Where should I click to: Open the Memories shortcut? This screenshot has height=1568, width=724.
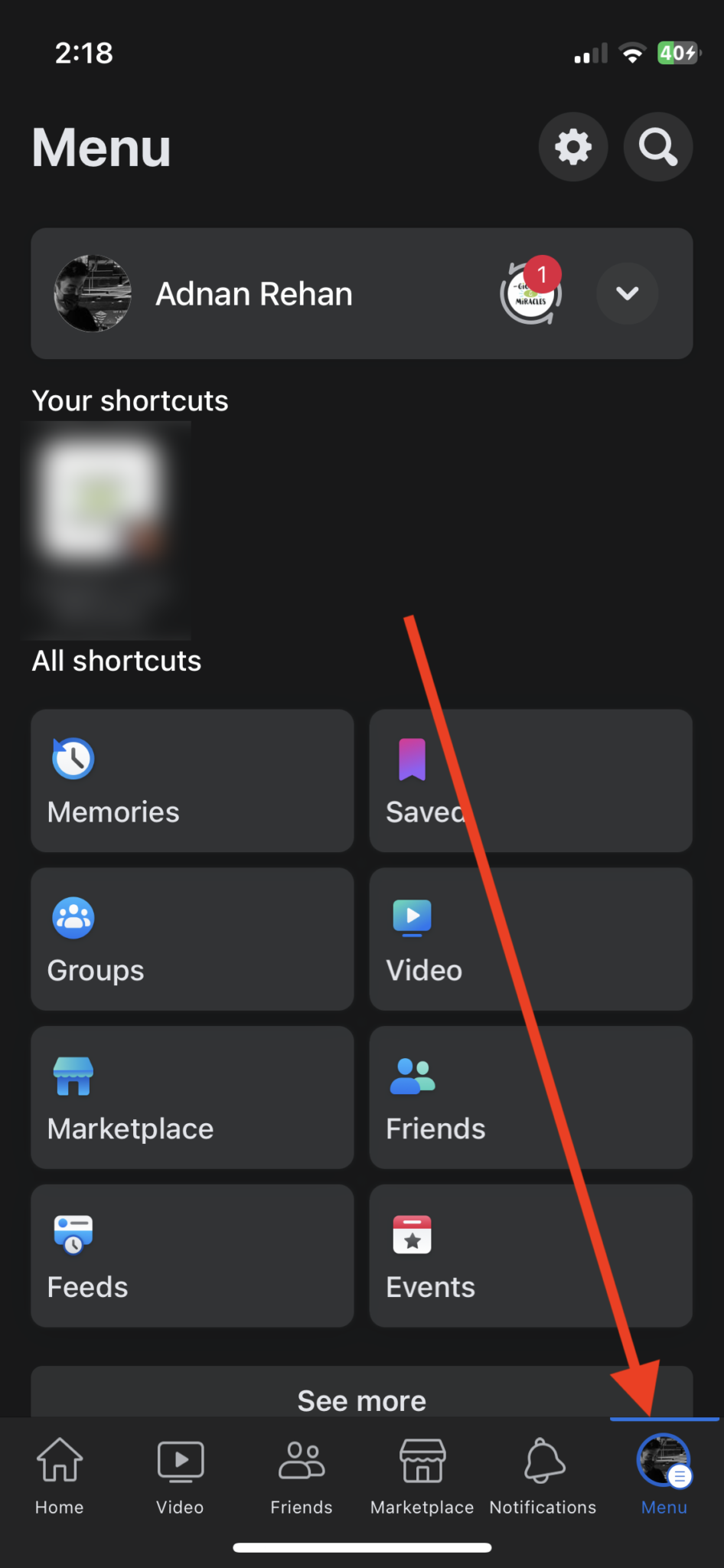click(191, 781)
